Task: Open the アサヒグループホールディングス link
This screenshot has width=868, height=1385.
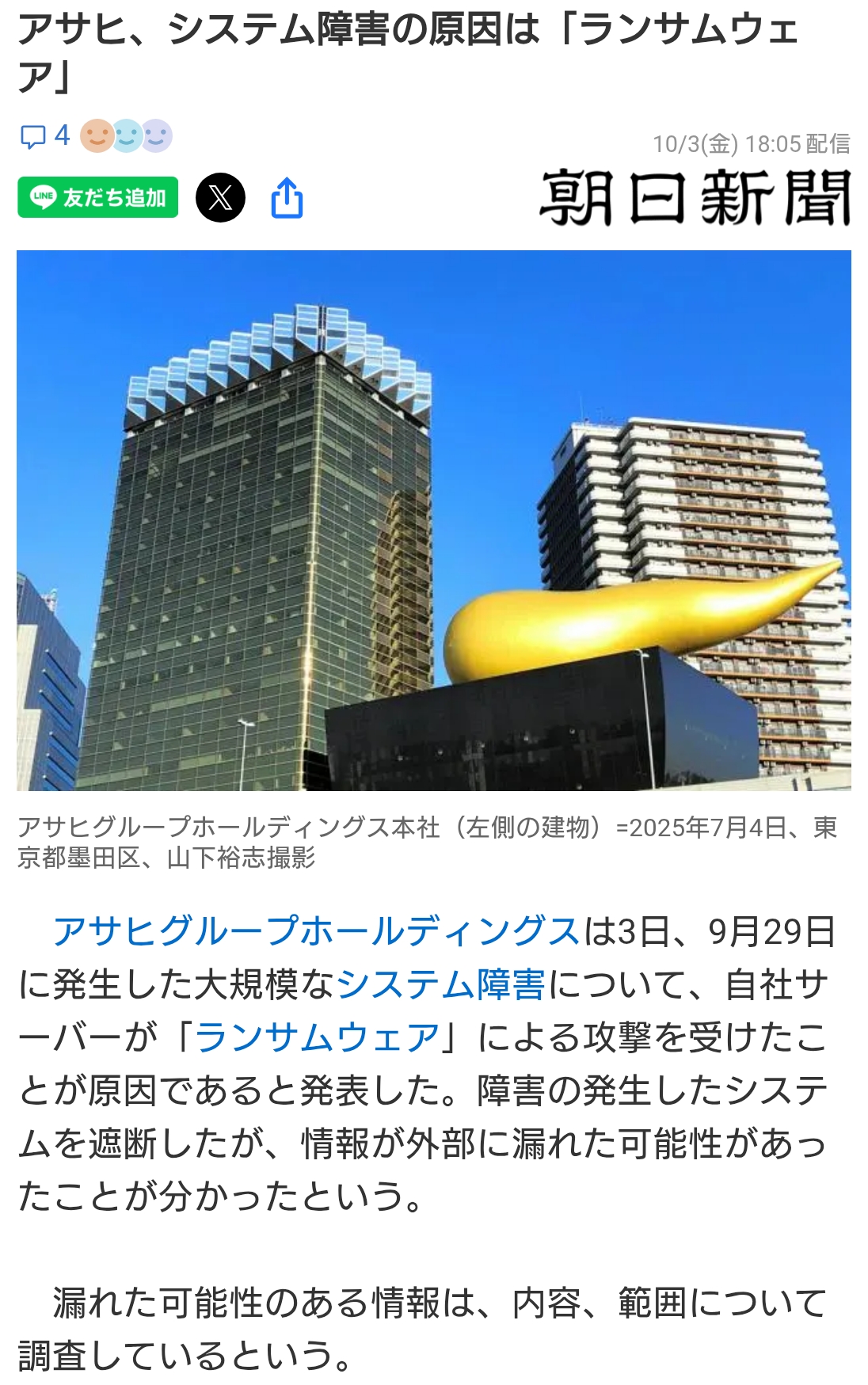Action: click(317, 931)
